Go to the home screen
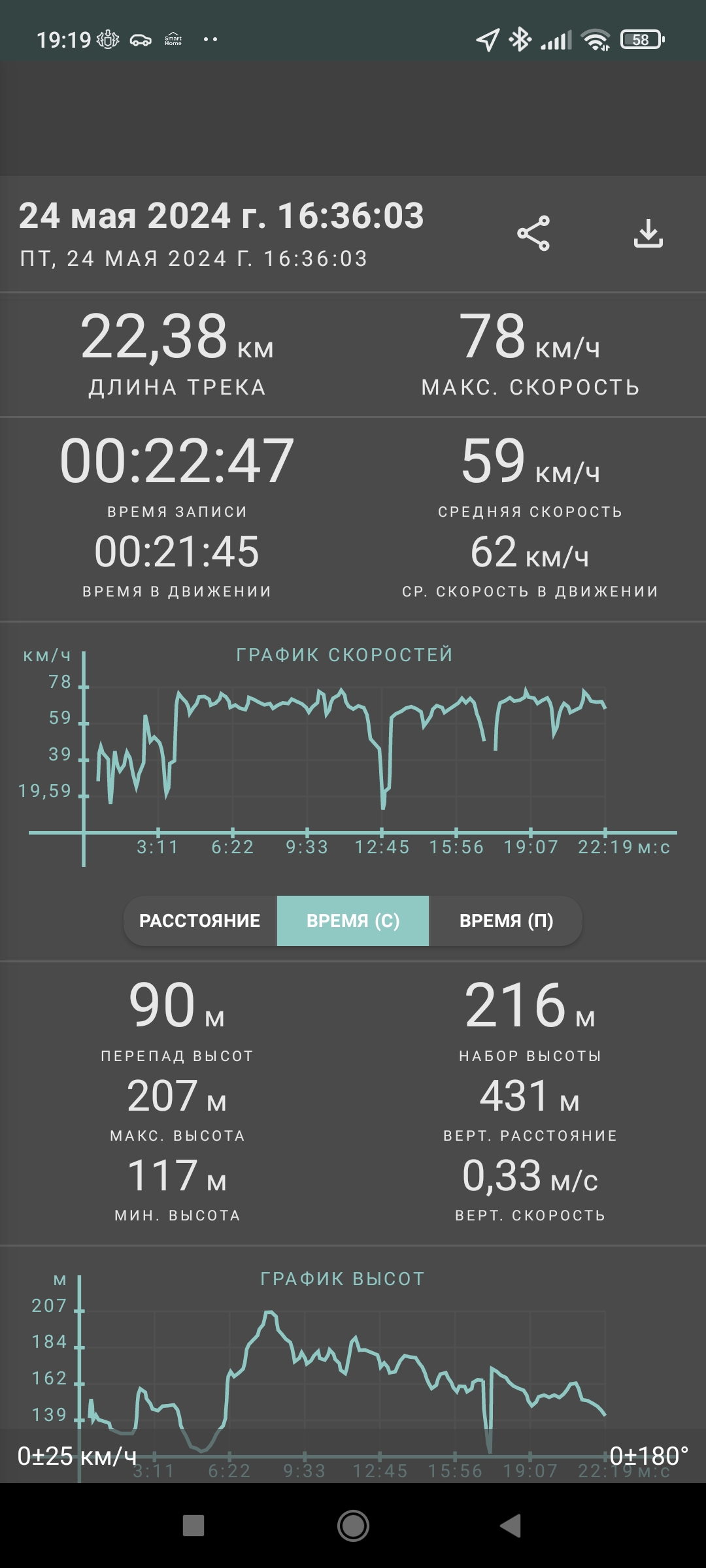 (353, 1526)
